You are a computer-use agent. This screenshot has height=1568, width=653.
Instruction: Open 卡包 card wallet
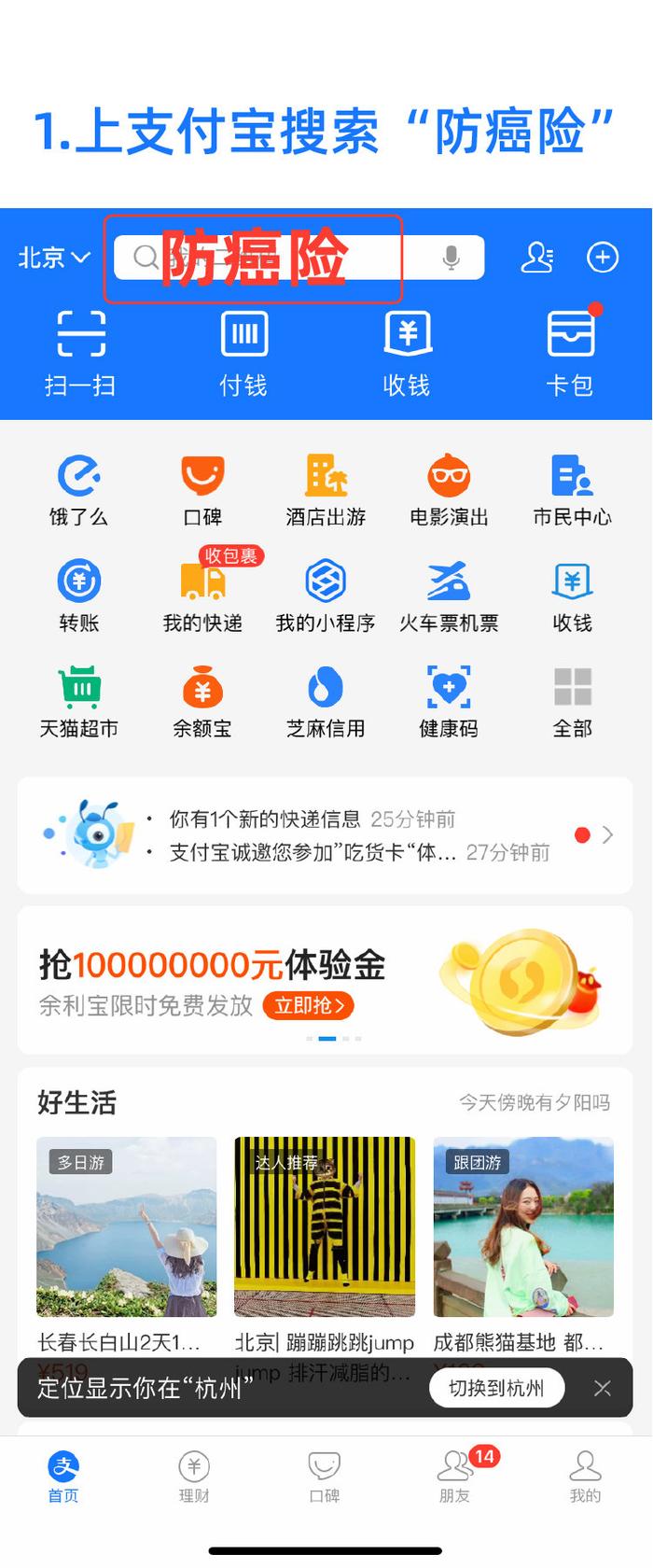click(570, 352)
